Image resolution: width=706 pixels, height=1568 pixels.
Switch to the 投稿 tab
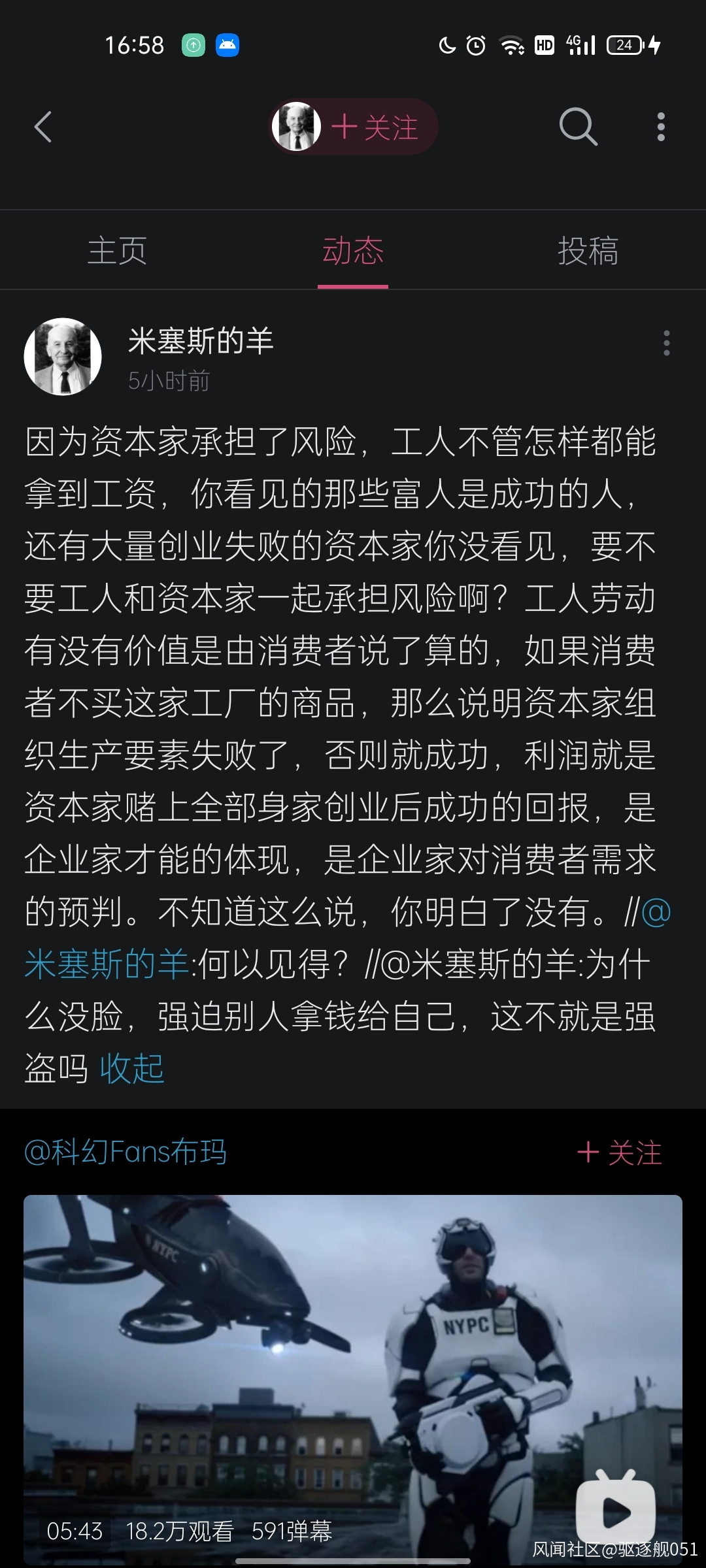tap(588, 251)
